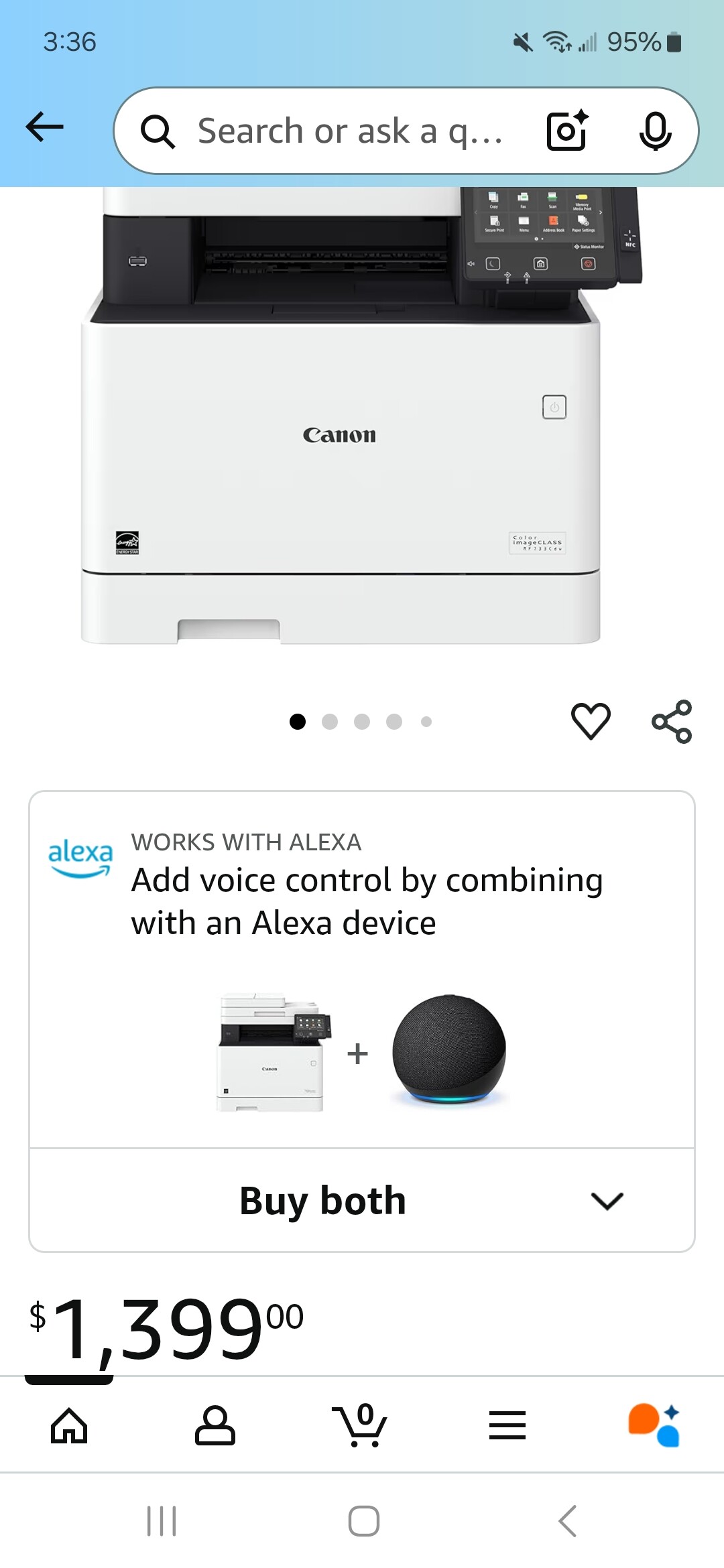Viewport: 724px width, 1568px height.
Task: Open the hamburger menu tab
Action: (x=507, y=1425)
